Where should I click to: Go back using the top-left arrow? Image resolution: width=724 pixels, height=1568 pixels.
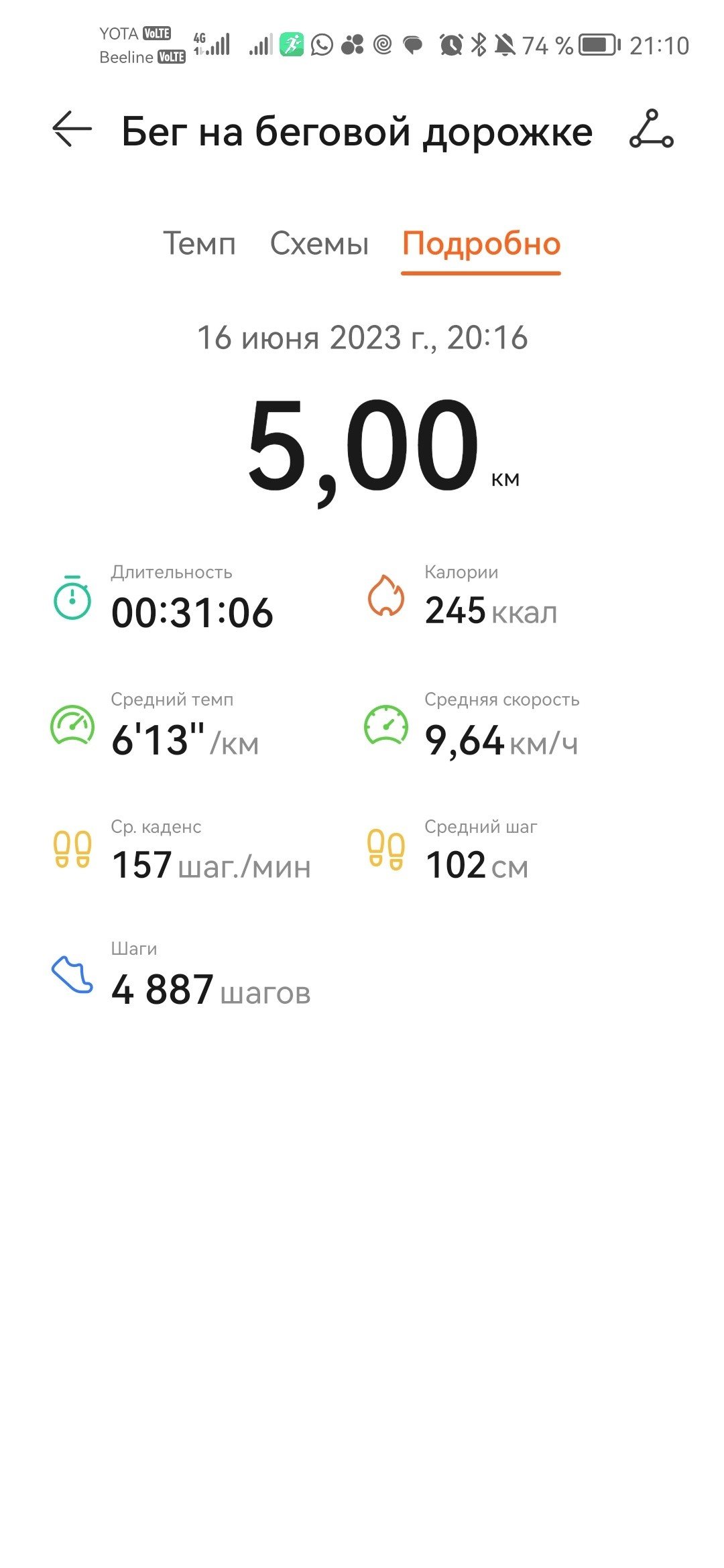click(72, 129)
